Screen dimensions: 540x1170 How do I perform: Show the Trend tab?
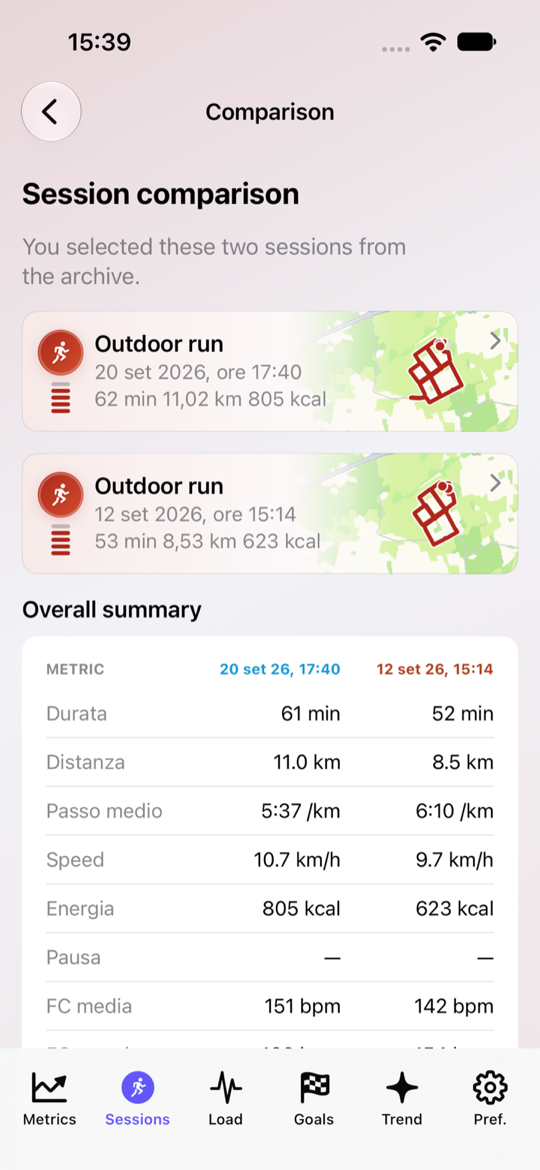click(x=402, y=1098)
